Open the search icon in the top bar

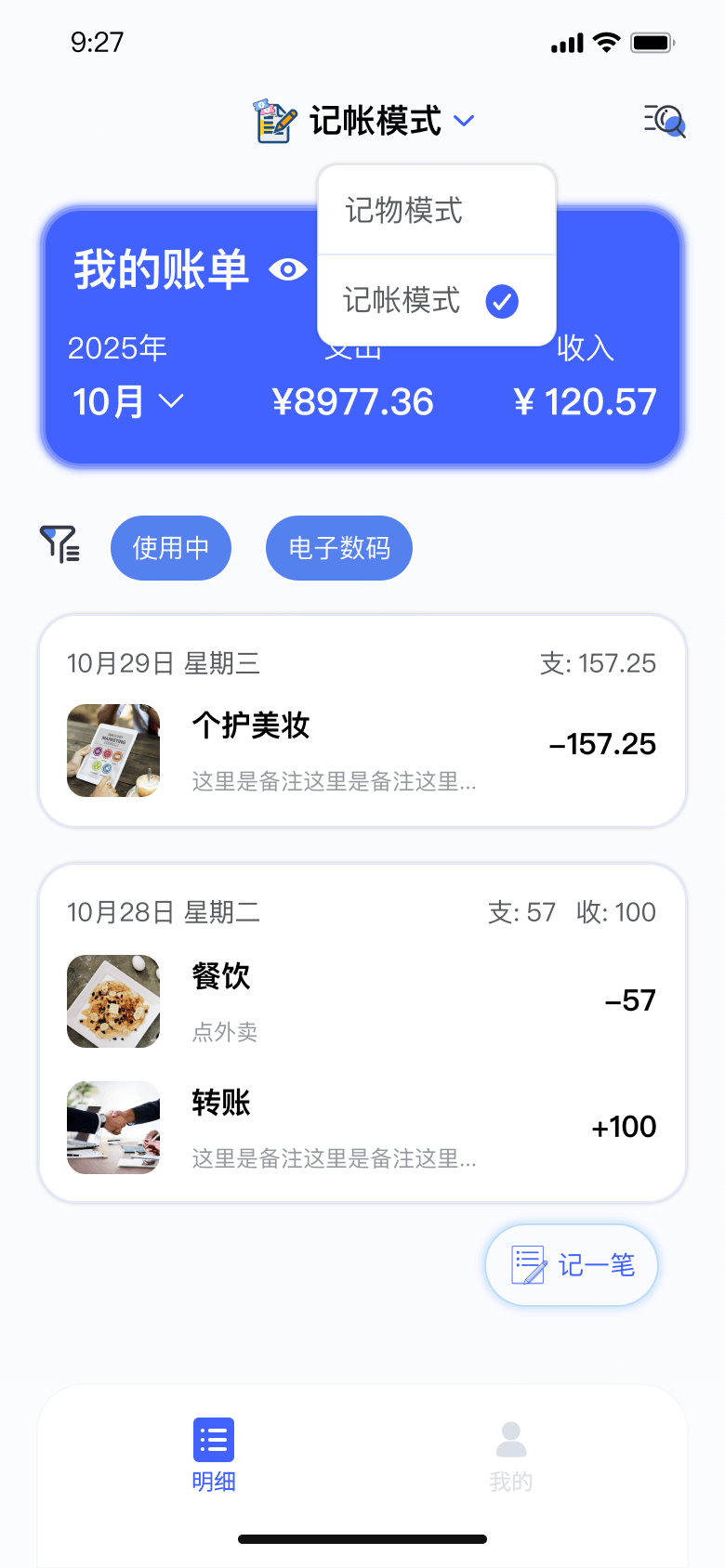coord(664,122)
